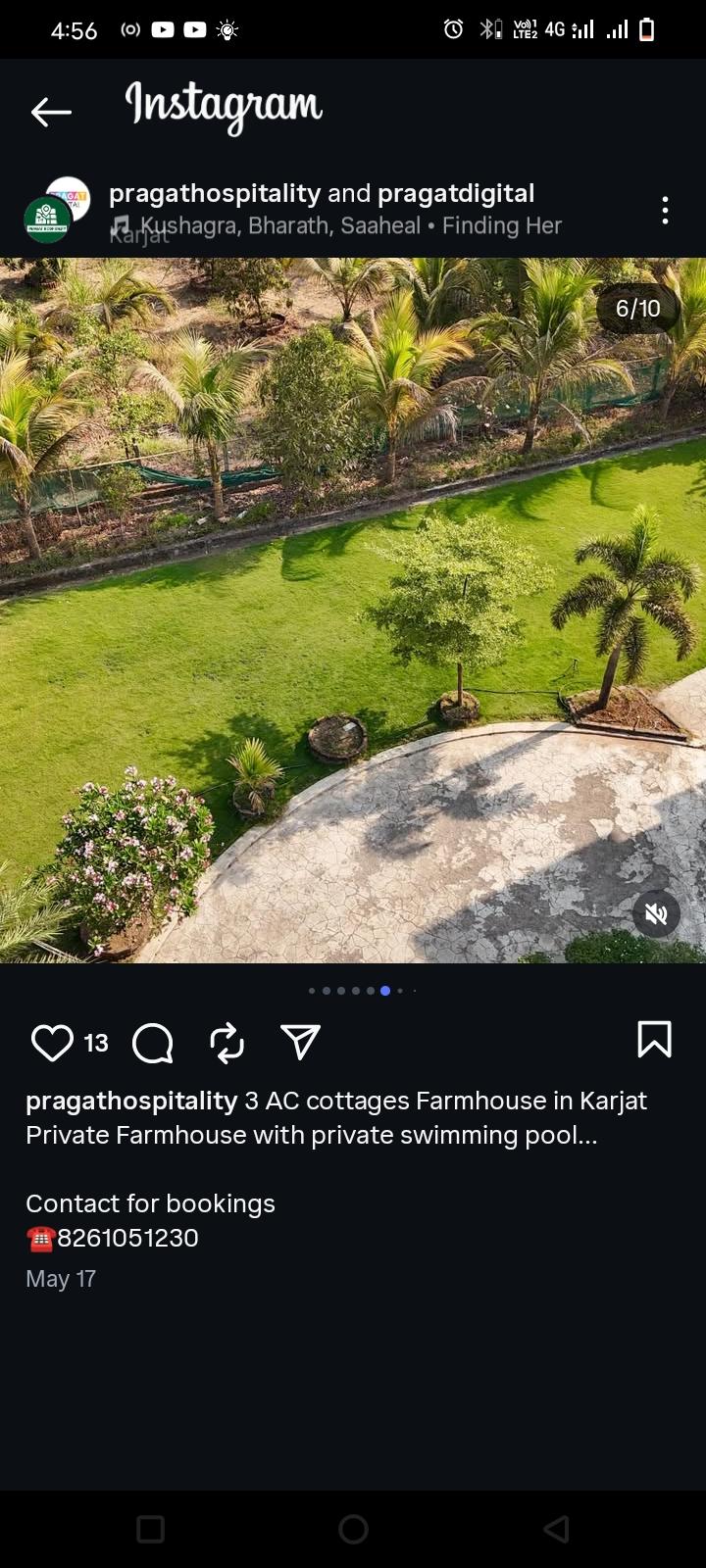This screenshot has height=1568, width=706.
Task: Open the pragatdigital profile from the header
Action: [x=456, y=193]
